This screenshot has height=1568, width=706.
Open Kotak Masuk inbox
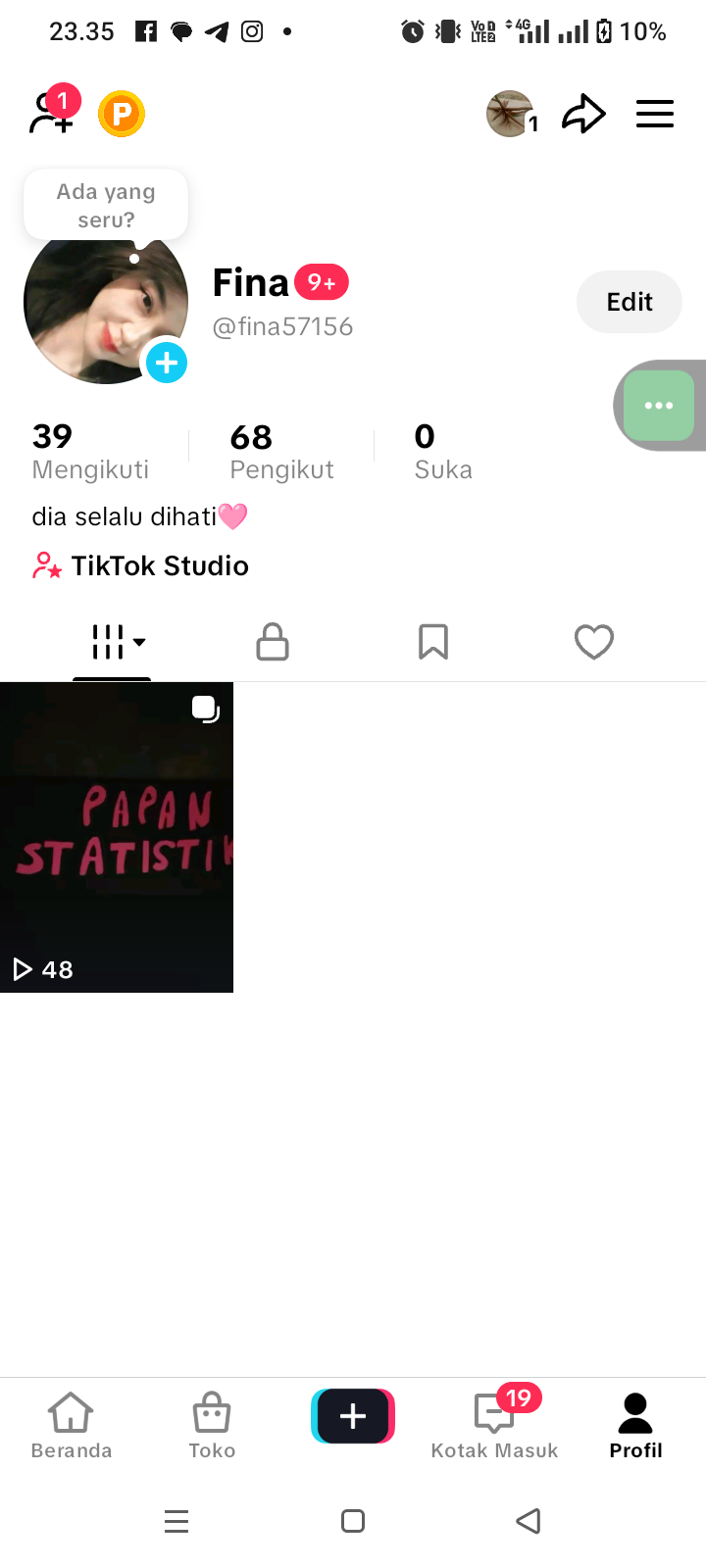click(494, 1425)
